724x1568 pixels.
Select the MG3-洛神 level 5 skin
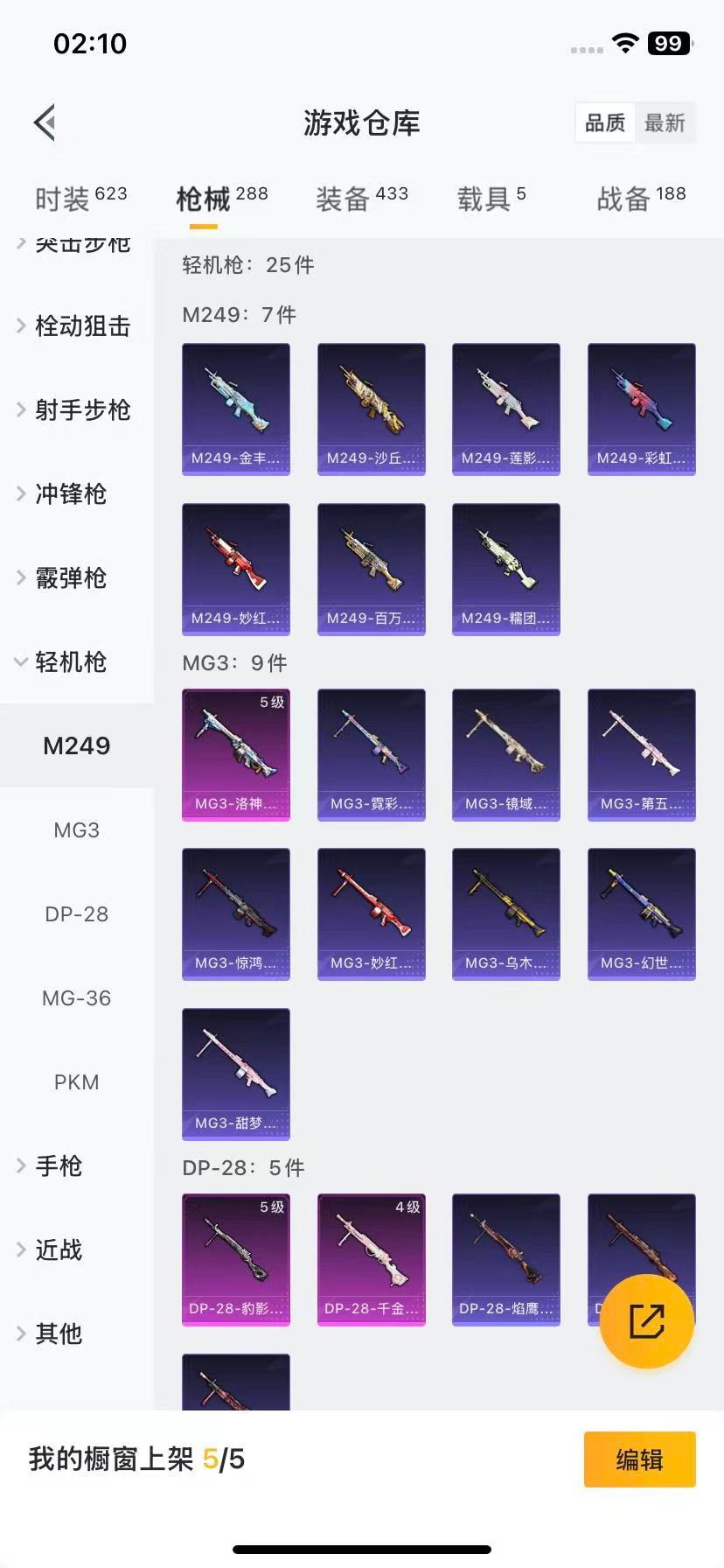pos(236,754)
